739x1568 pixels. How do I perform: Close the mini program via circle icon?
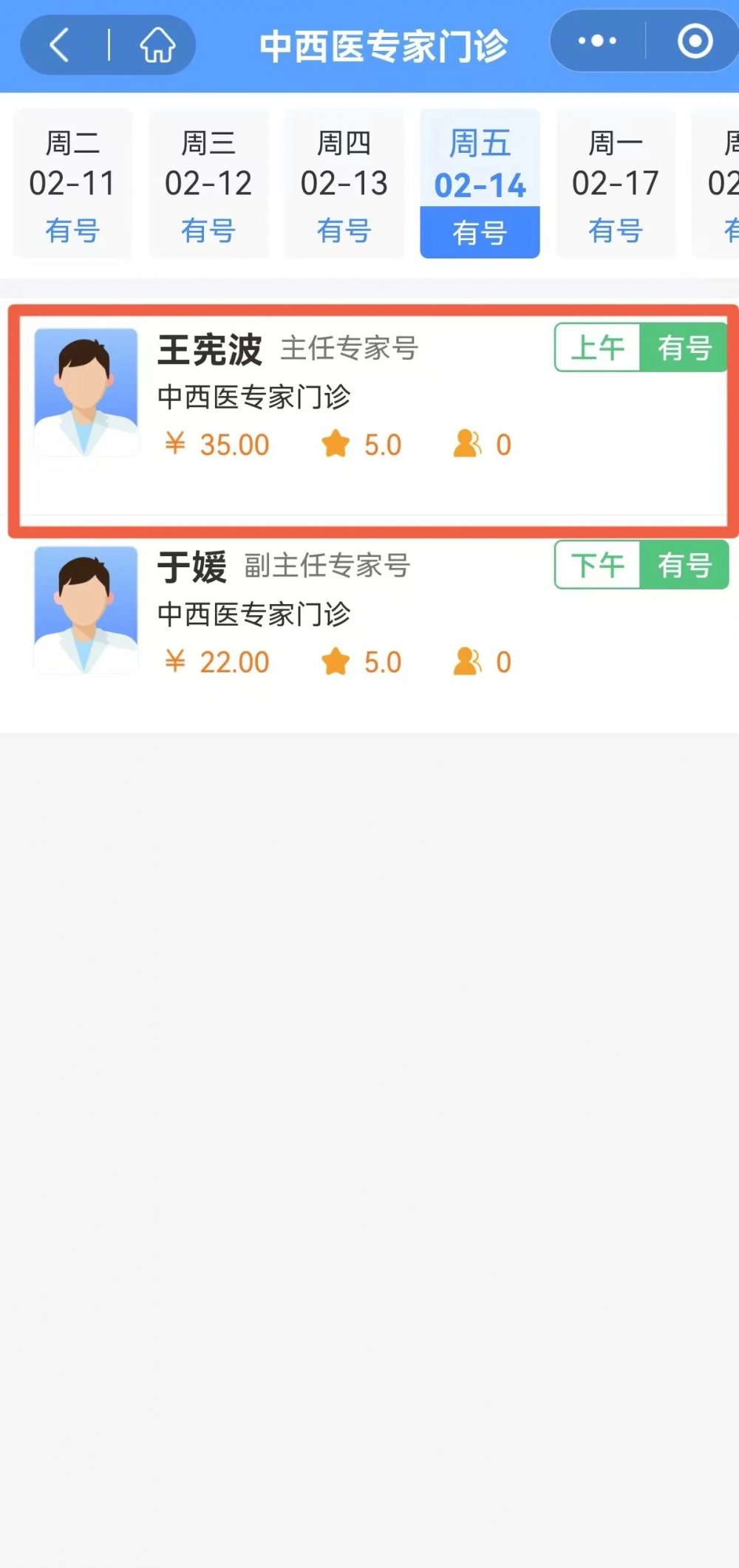pyautogui.click(x=695, y=41)
